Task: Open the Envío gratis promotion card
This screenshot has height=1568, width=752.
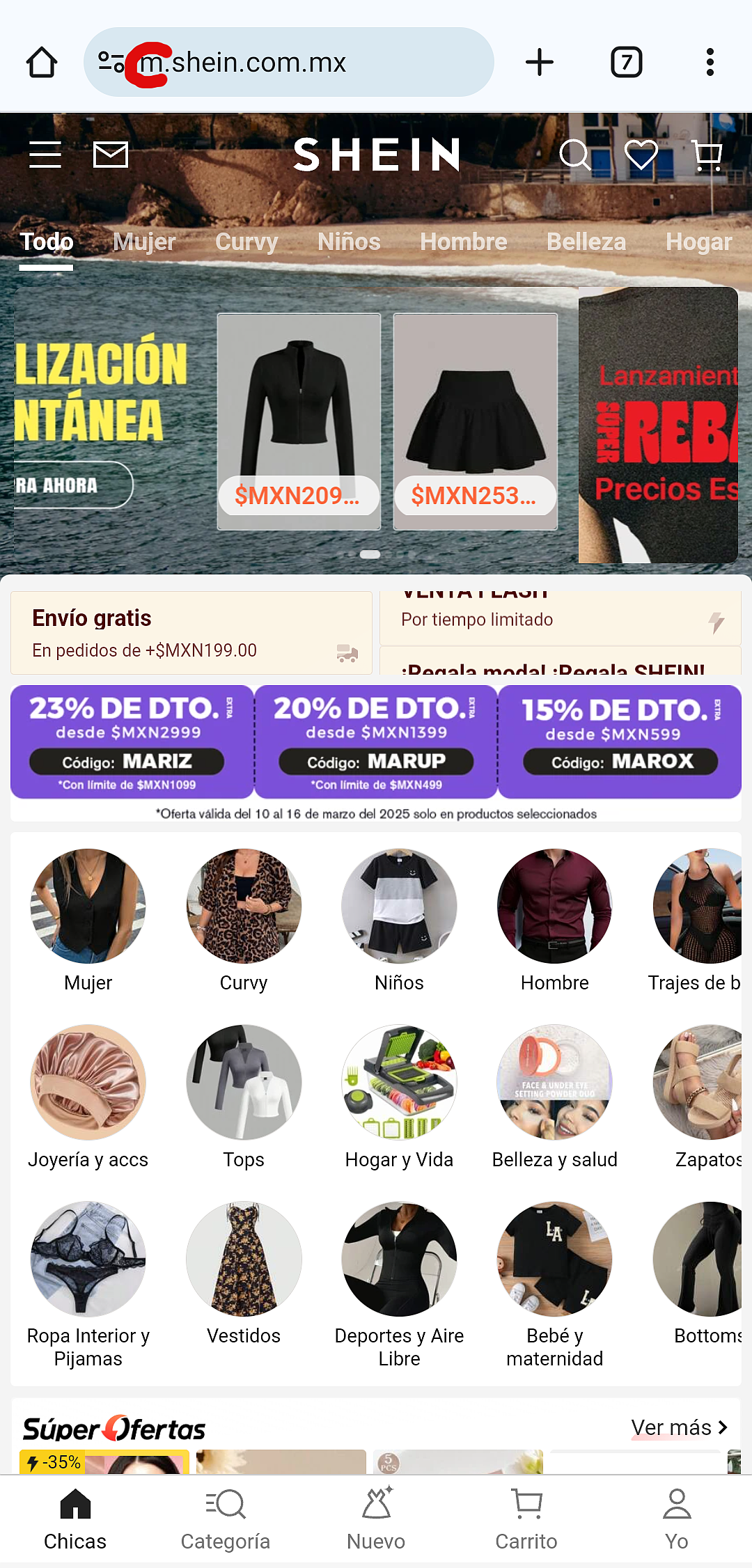Action: click(x=191, y=632)
